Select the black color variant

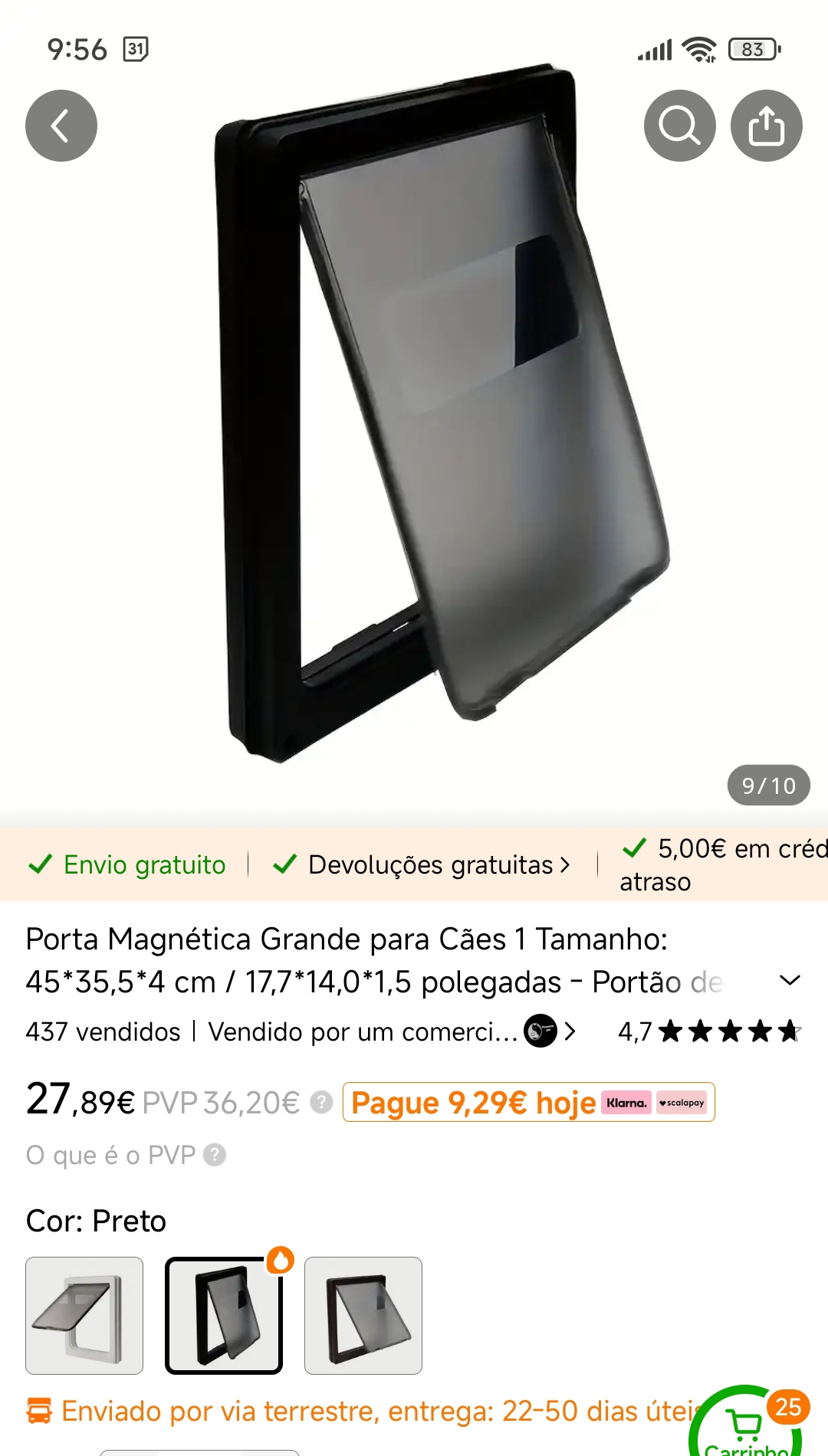click(x=224, y=1315)
